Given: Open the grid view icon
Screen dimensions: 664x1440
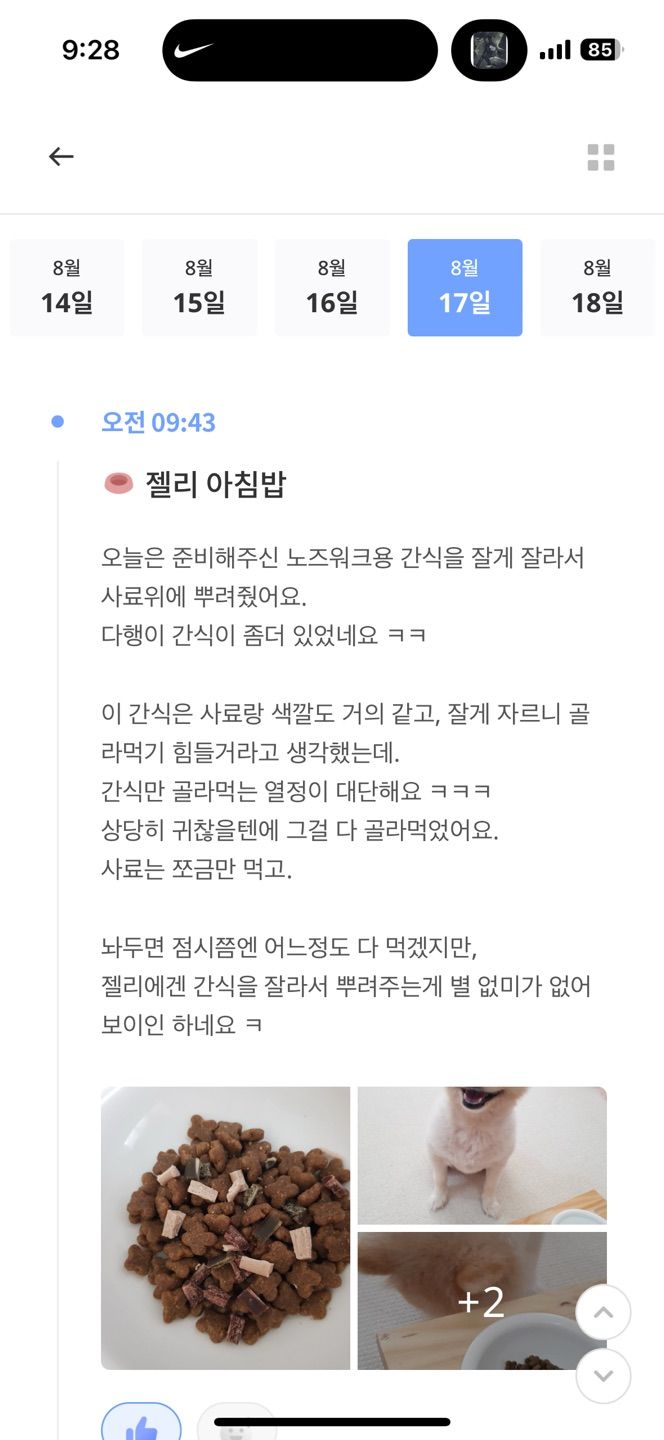Looking at the screenshot, I should (x=601, y=157).
